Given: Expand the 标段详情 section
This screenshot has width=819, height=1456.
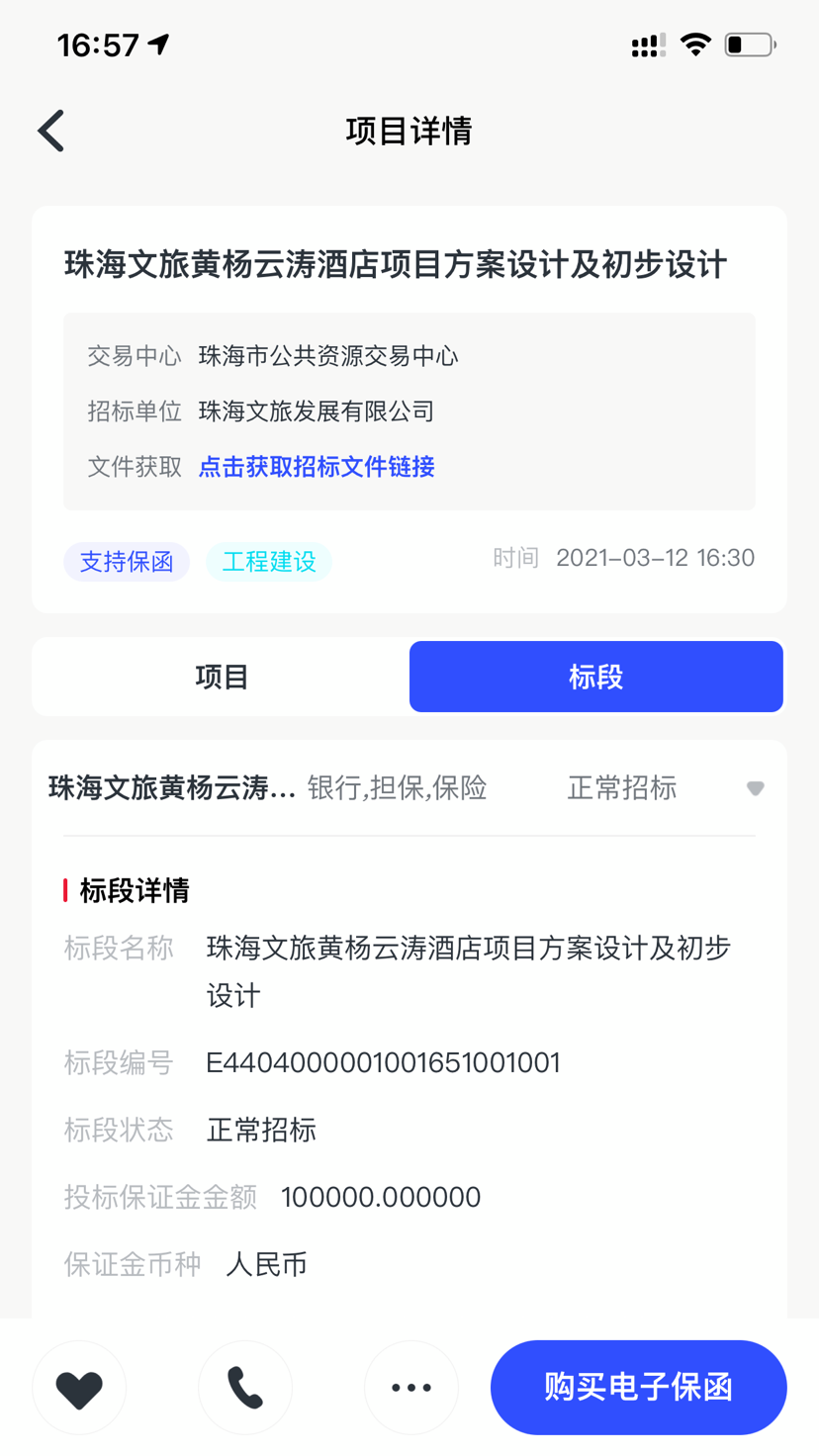Looking at the screenshot, I should (x=141, y=889).
